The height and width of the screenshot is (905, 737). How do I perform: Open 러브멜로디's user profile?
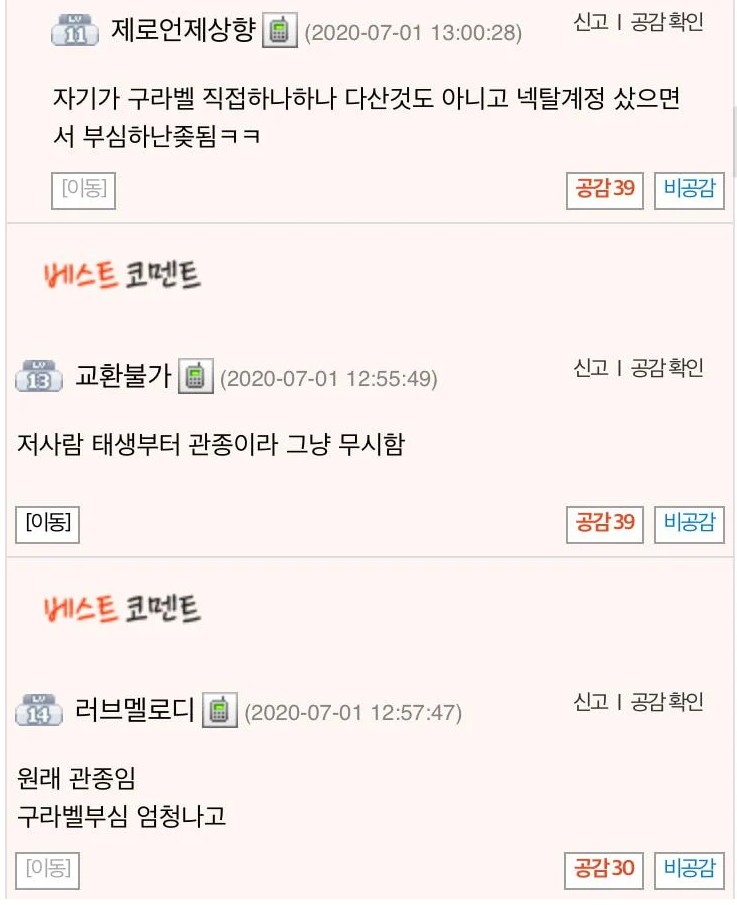coord(135,712)
